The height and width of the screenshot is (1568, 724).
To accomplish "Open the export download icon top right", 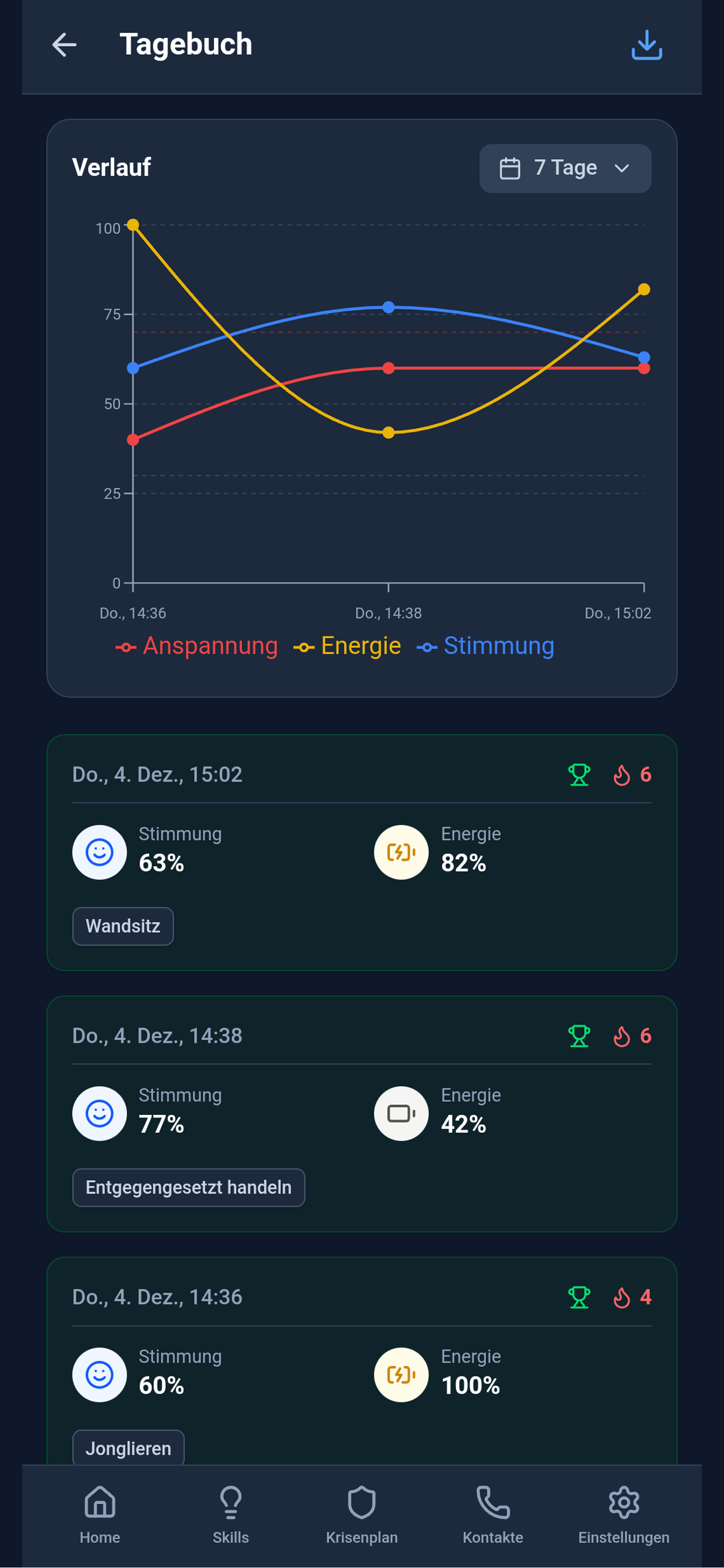I will point(646,45).
